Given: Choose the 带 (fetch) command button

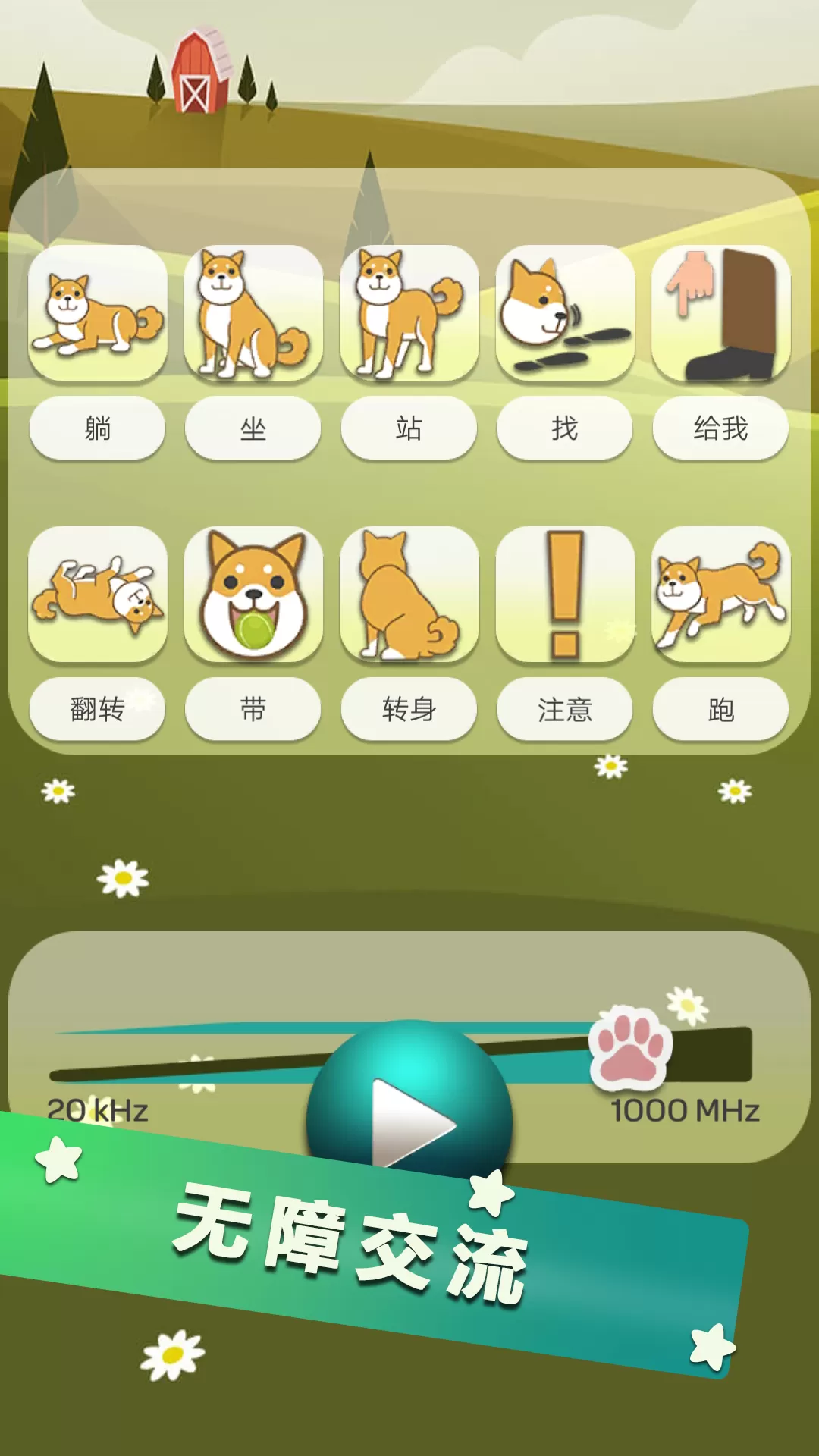Looking at the screenshot, I should point(253,709).
